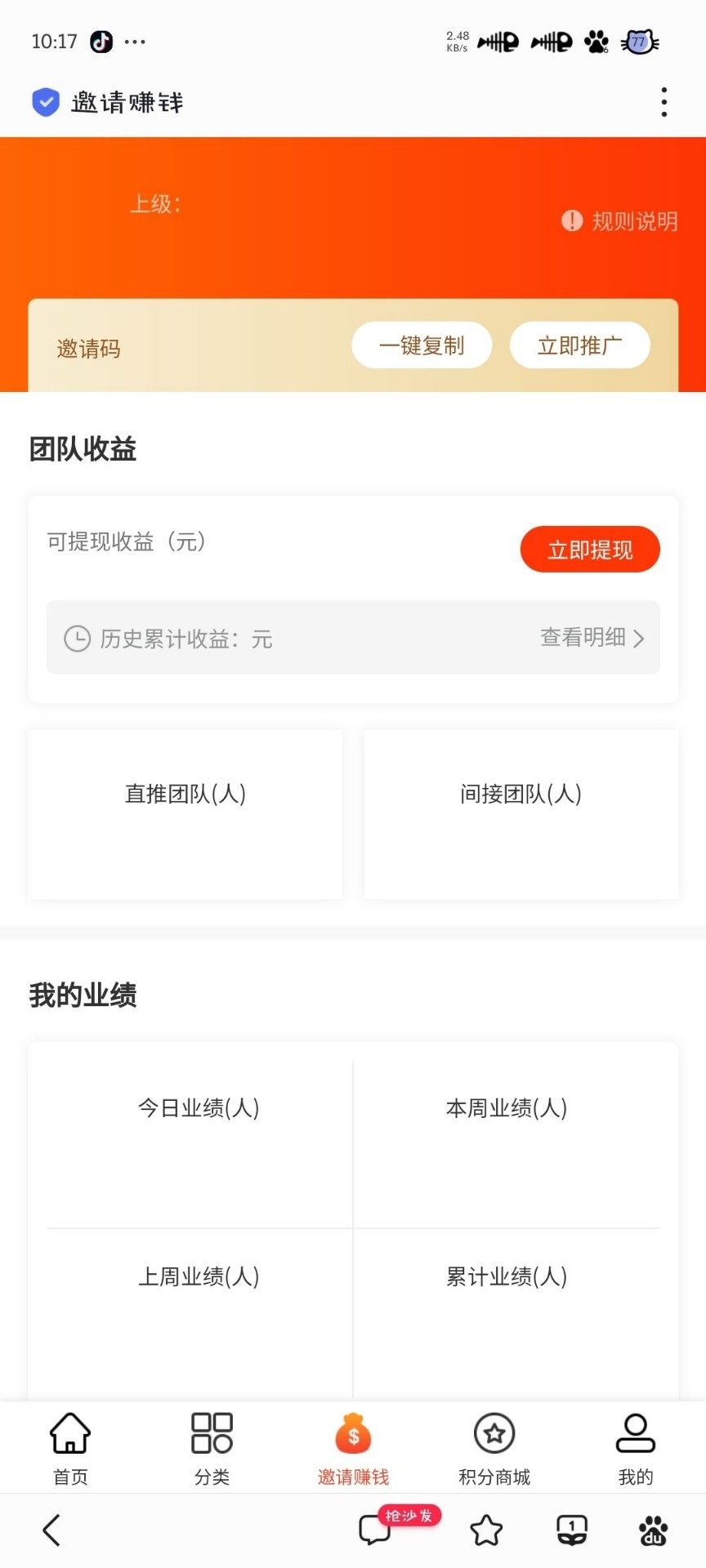Image resolution: width=706 pixels, height=1568 pixels.
Task: Open the 直推团队 direct team card
Action: pyautogui.click(x=185, y=814)
